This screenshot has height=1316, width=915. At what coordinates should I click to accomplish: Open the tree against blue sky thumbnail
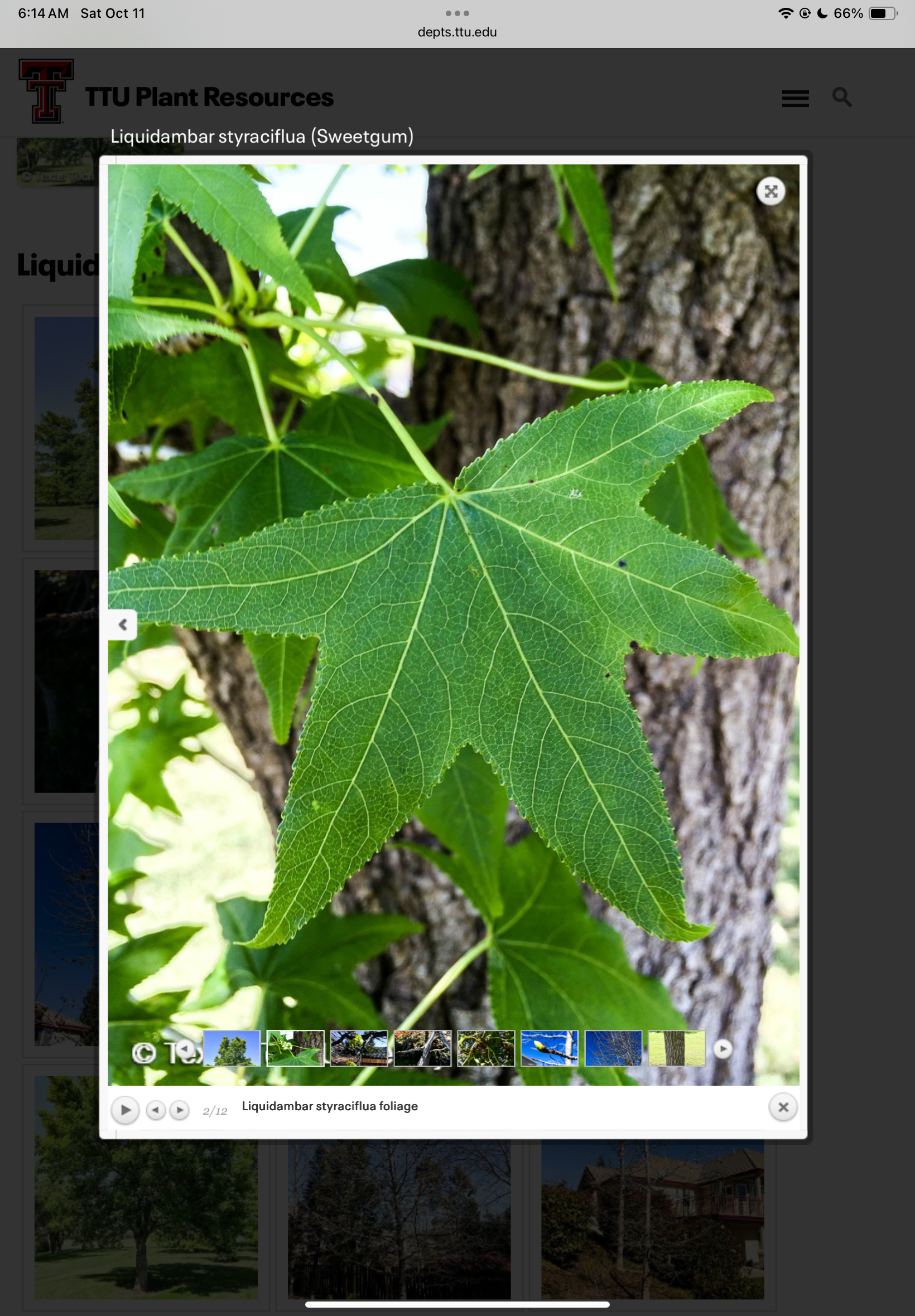click(232, 1048)
